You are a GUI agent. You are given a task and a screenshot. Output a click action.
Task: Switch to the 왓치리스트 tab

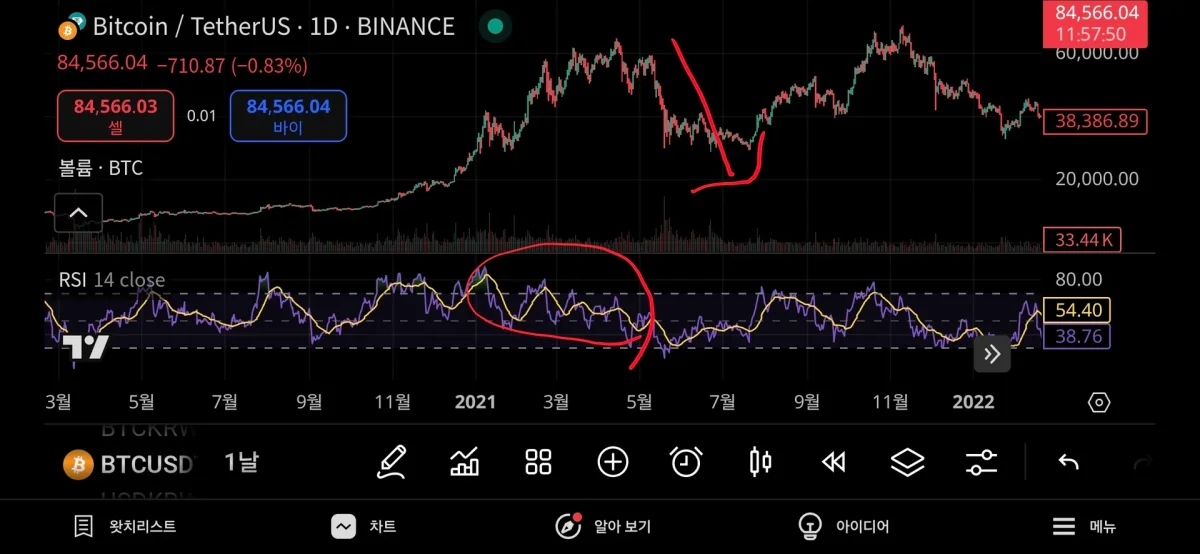tap(125, 526)
